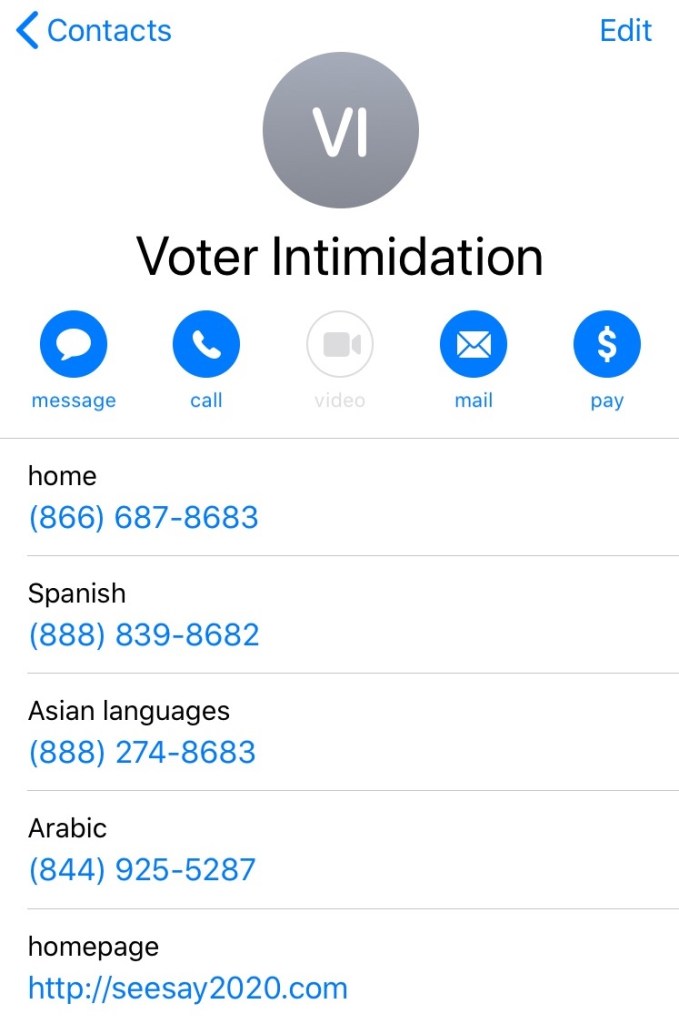This screenshot has width=679, height=1024.
Task: Call Spanish line (888) 839-8682
Action: tap(143, 635)
